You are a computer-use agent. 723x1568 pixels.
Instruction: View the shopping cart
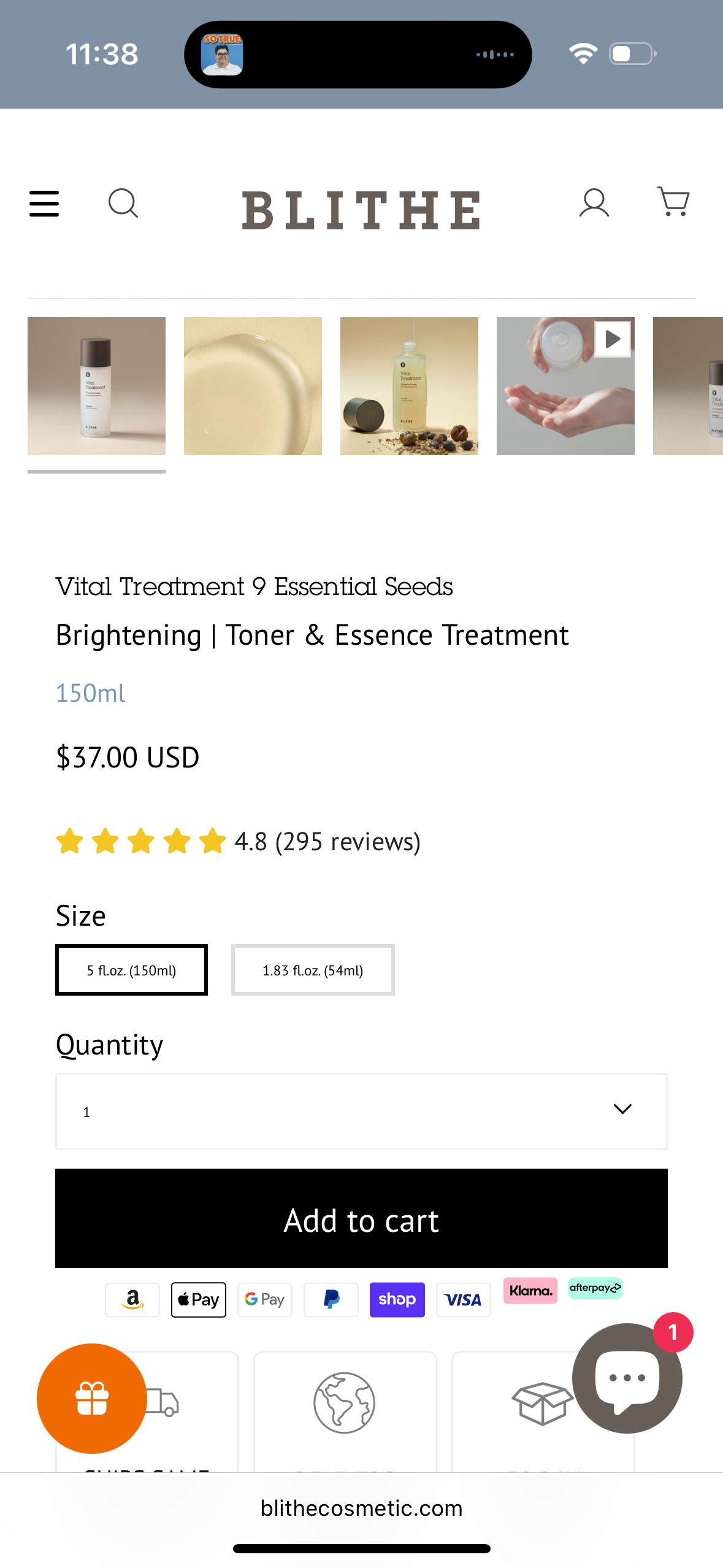pos(673,202)
